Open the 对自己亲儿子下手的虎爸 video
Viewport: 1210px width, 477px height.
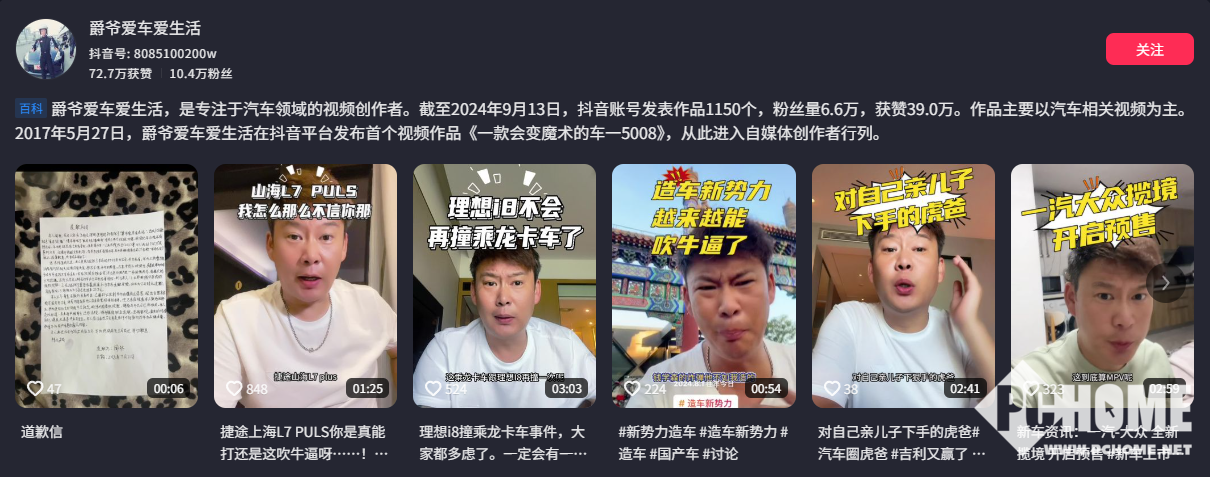coord(903,285)
